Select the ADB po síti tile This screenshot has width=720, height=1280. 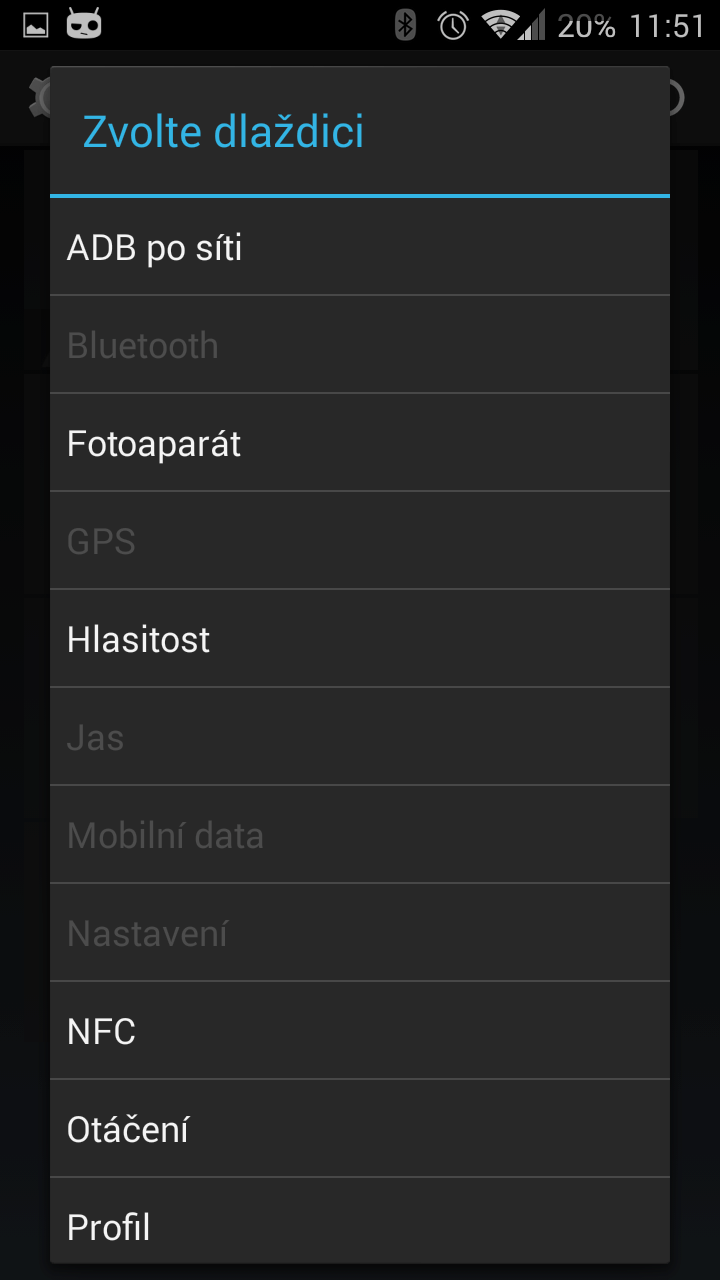click(x=360, y=247)
